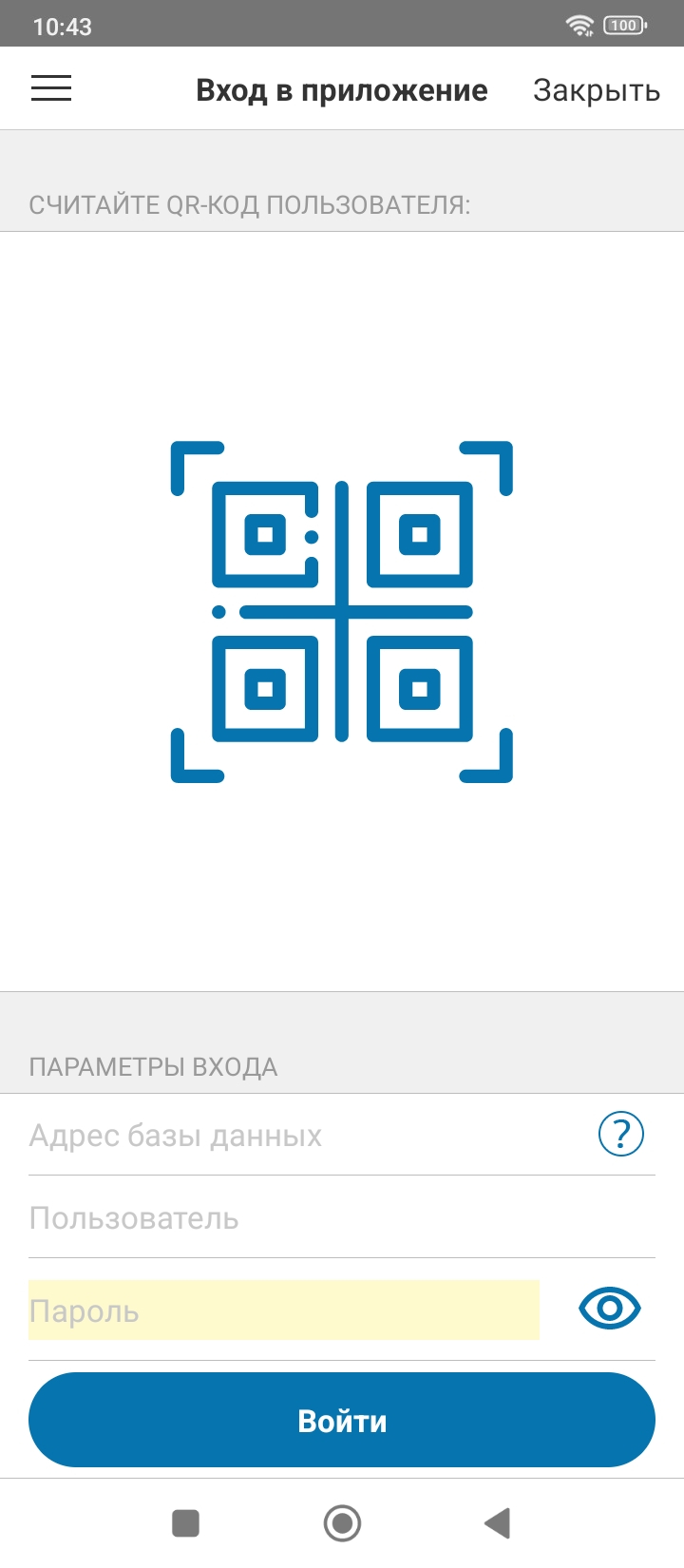
Task: Tap Закрыть to close the login screen
Action: 596,90
